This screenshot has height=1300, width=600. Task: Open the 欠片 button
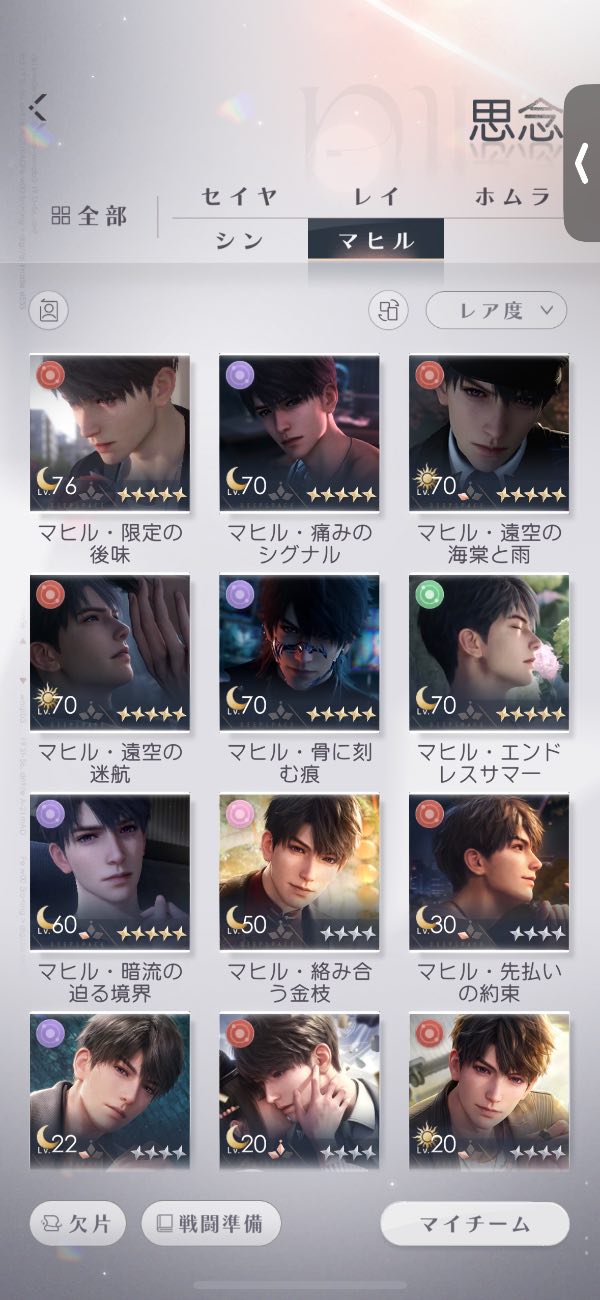pyautogui.click(x=78, y=1223)
